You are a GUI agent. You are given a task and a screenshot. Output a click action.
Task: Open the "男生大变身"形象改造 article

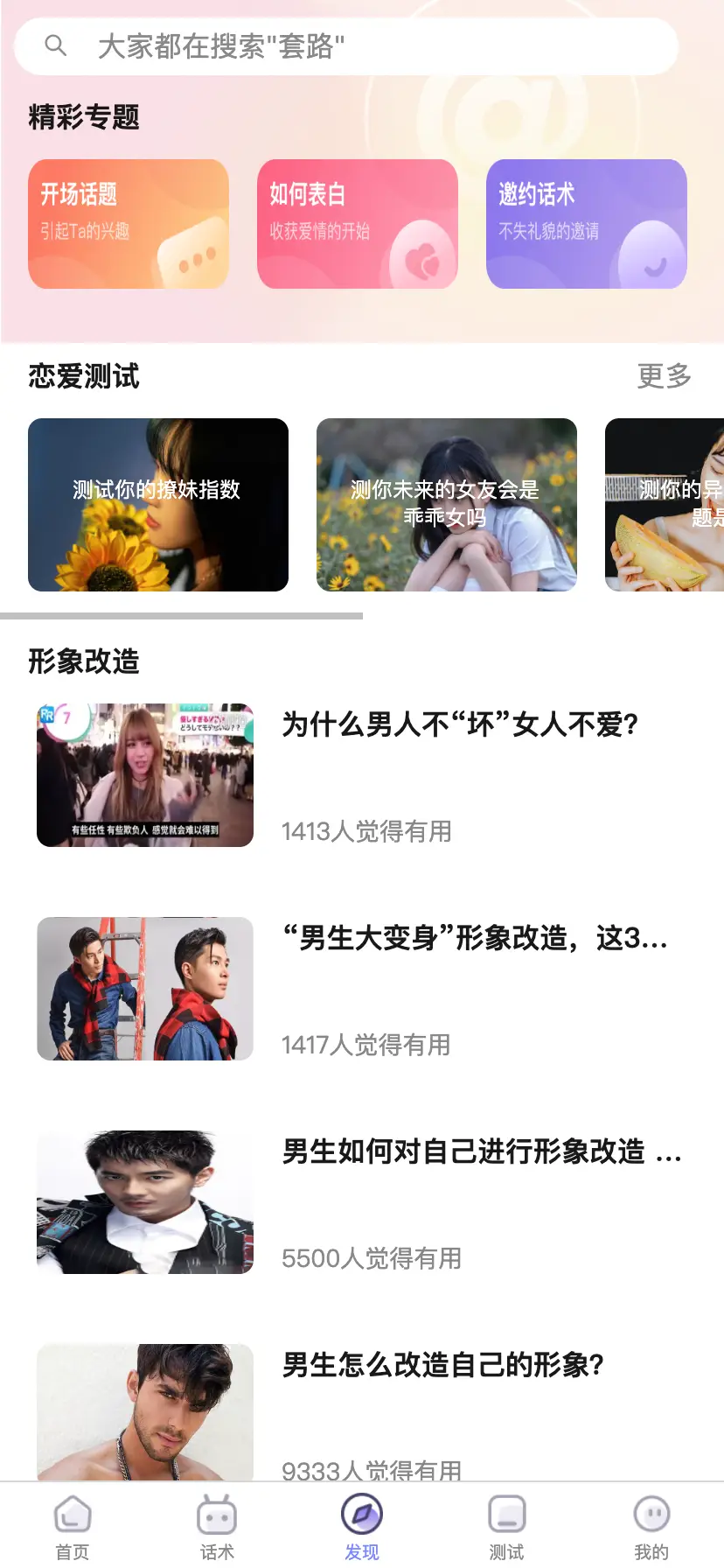474,938
